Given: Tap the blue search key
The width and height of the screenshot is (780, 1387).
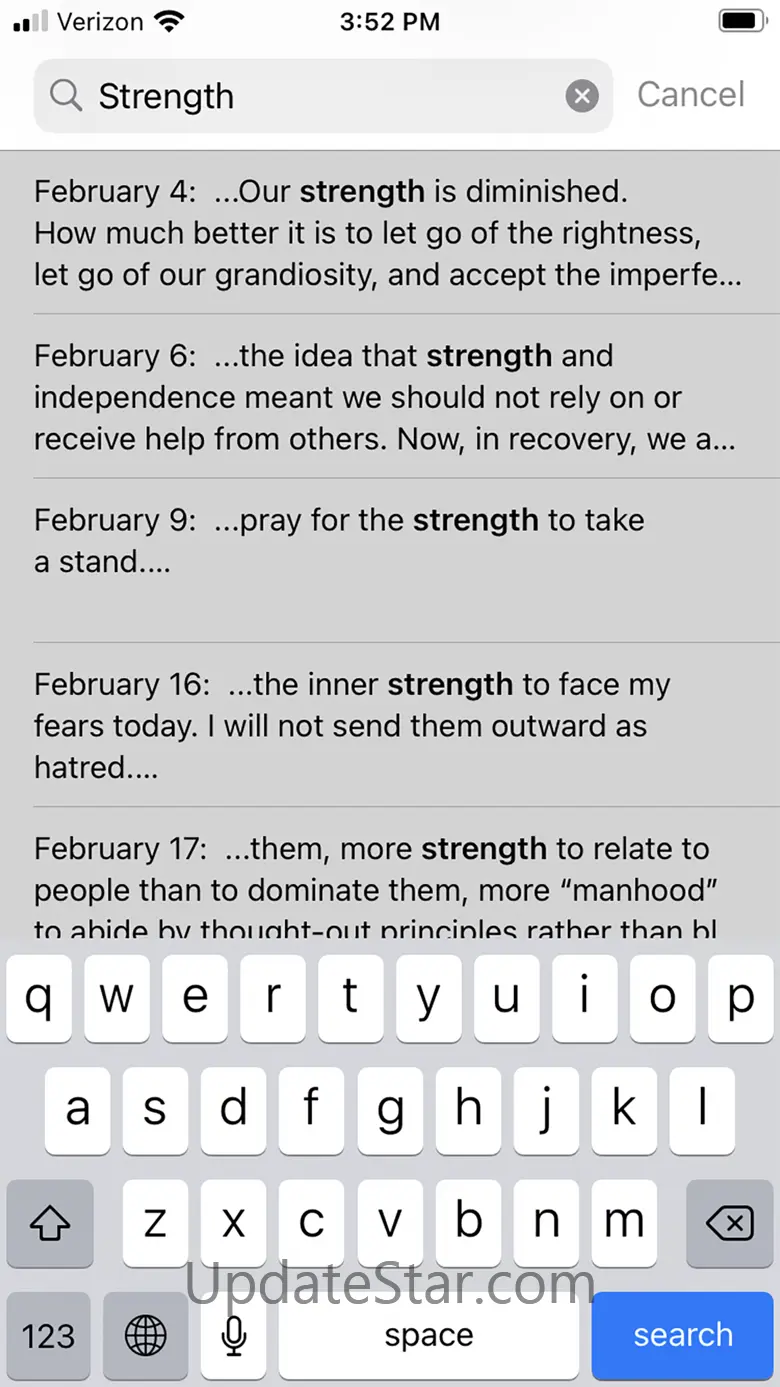Looking at the screenshot, I should coord(683,1335).
